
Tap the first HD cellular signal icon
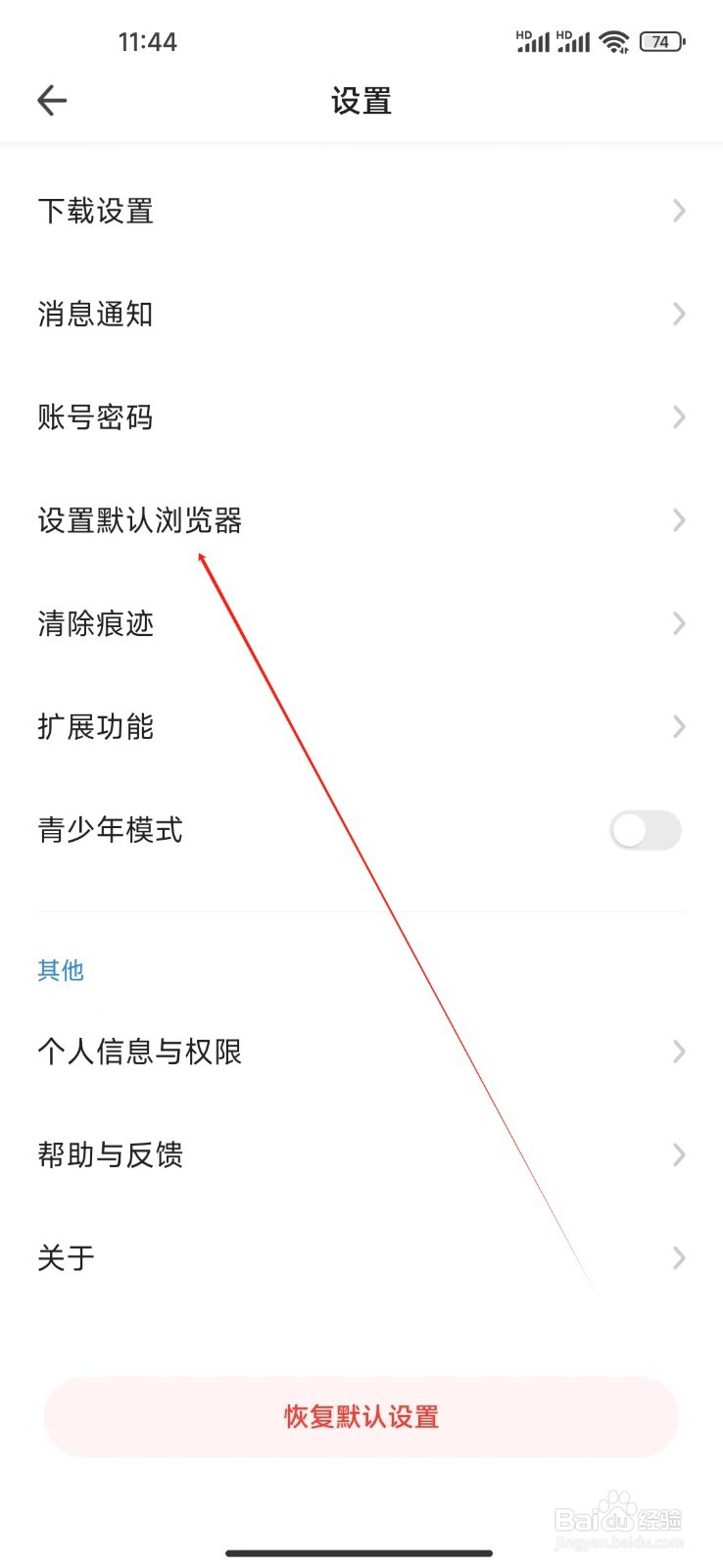pos(532,41)
